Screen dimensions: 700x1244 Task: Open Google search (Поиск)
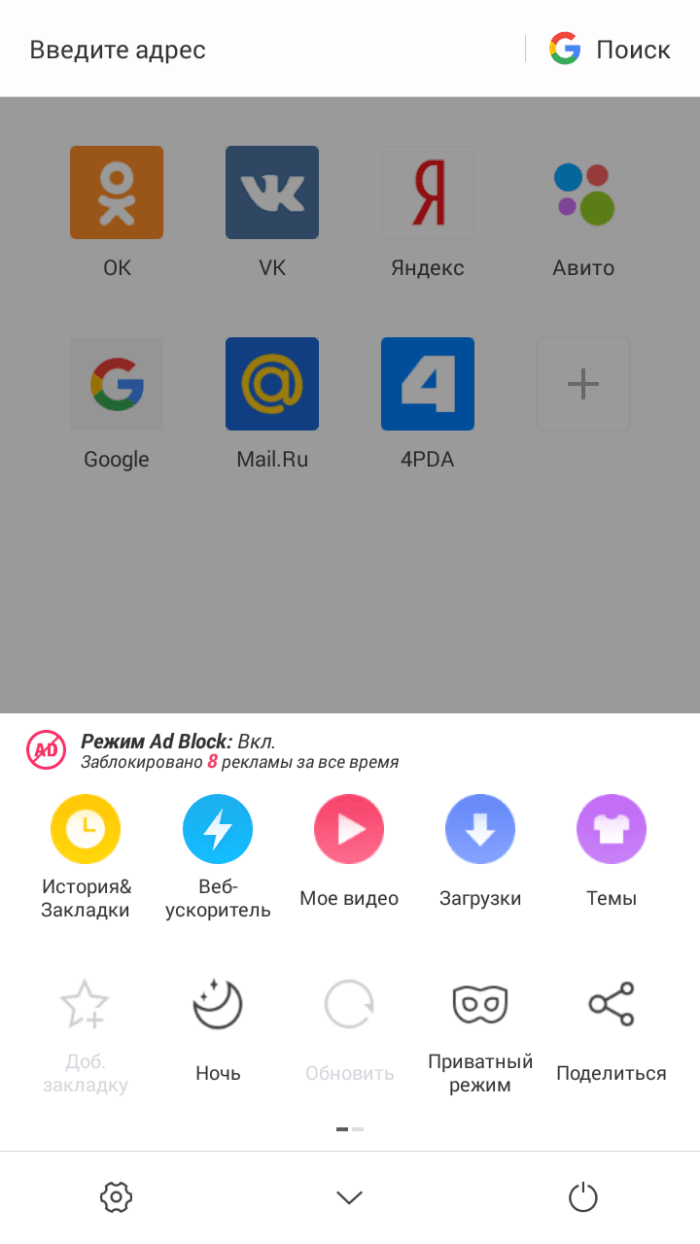[610, 49]
